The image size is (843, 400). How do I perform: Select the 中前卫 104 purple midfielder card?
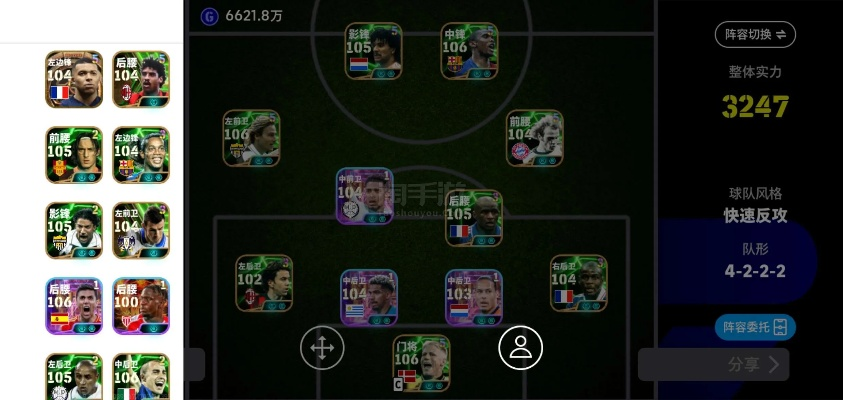364,196
